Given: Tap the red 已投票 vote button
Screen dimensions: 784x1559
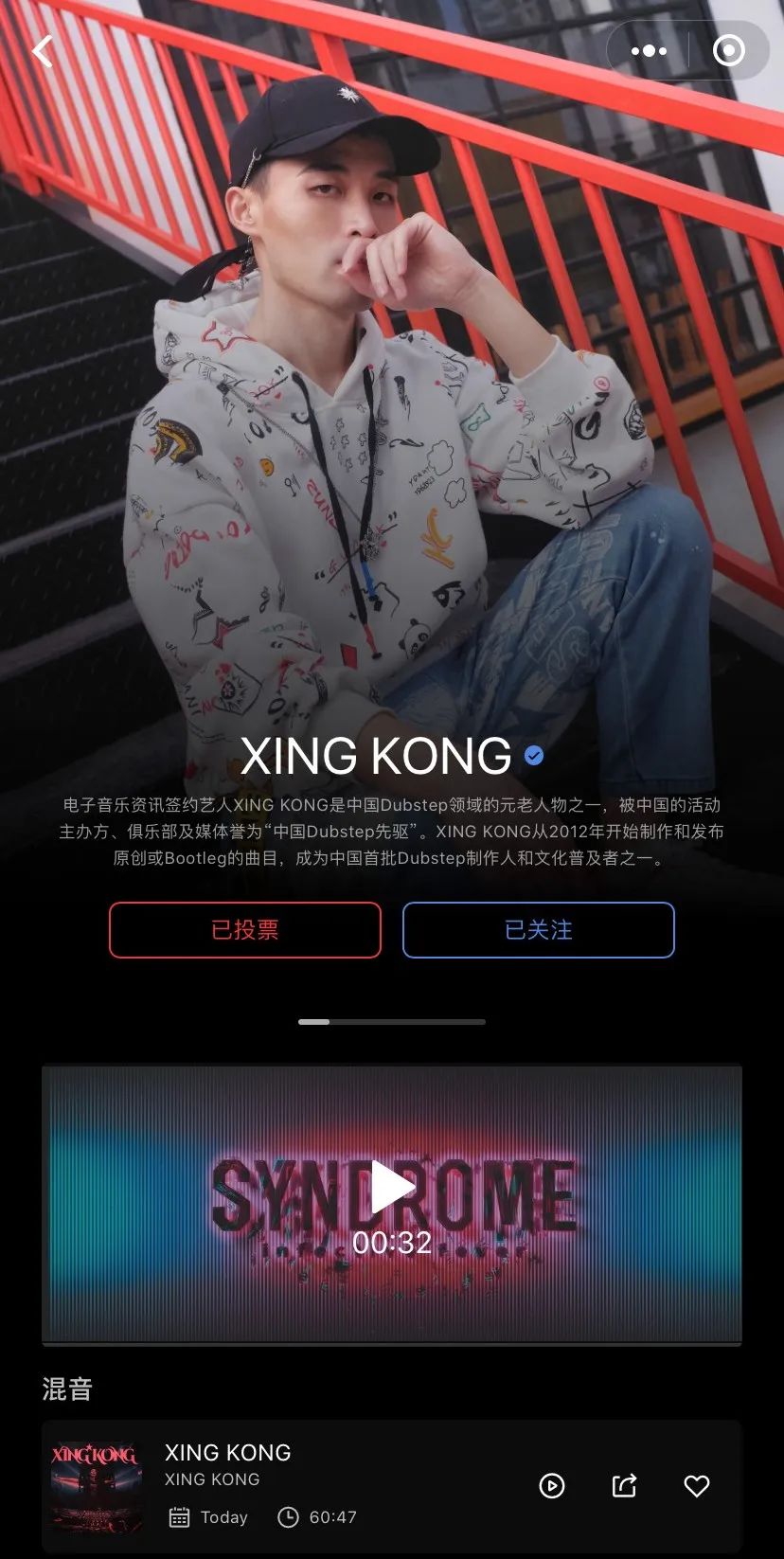Looking at the screenshot, I should click(245, 930).
